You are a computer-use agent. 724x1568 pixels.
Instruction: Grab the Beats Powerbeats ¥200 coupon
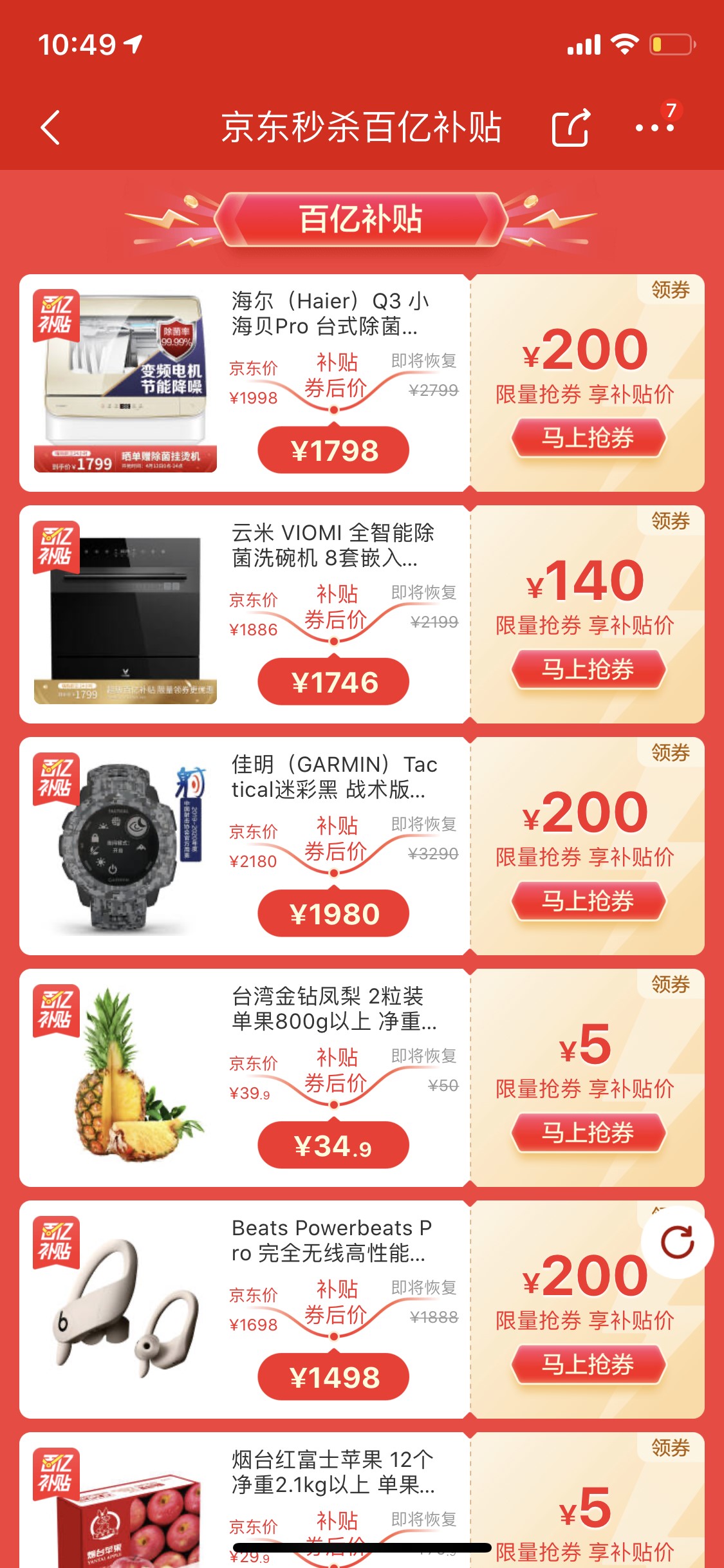coord(587,1365)
